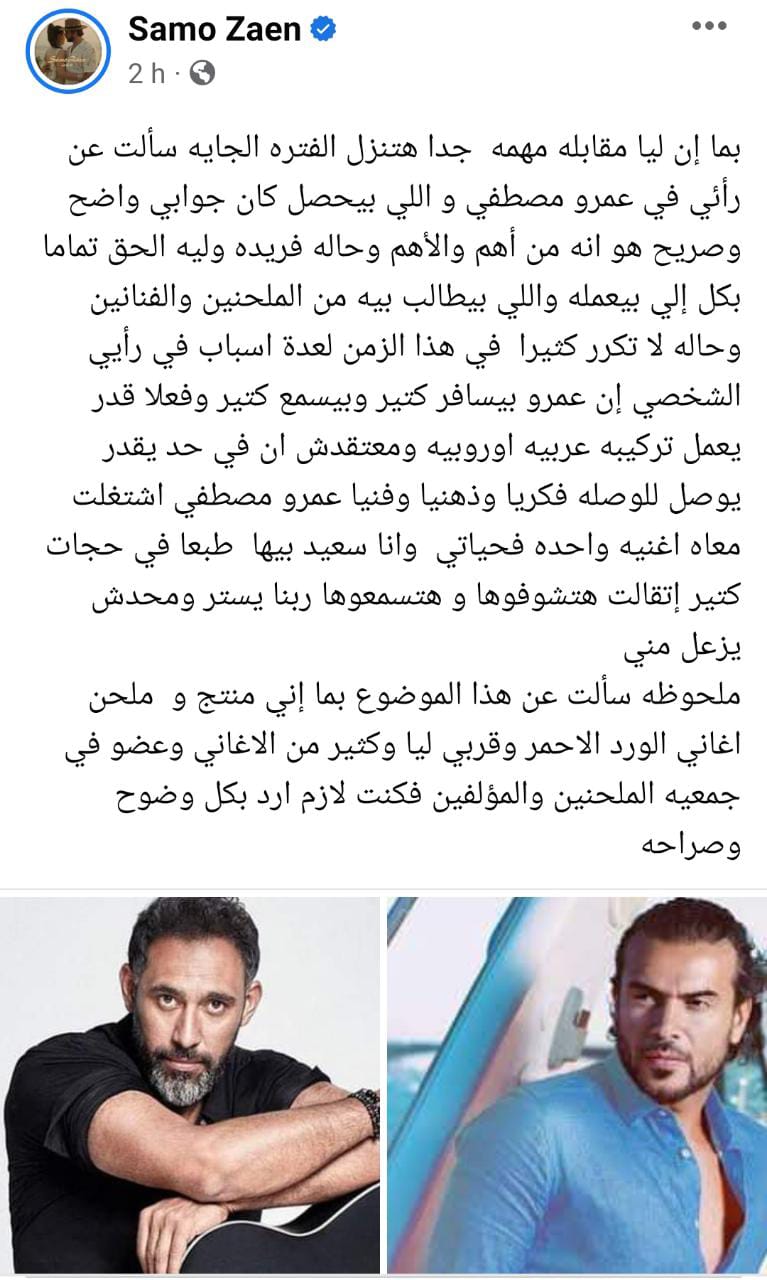Image resolution: width=767 pixels, height=1280 pixels.
Task: Open the photo of the man in the blue shirt
Action: (577, 1085)
